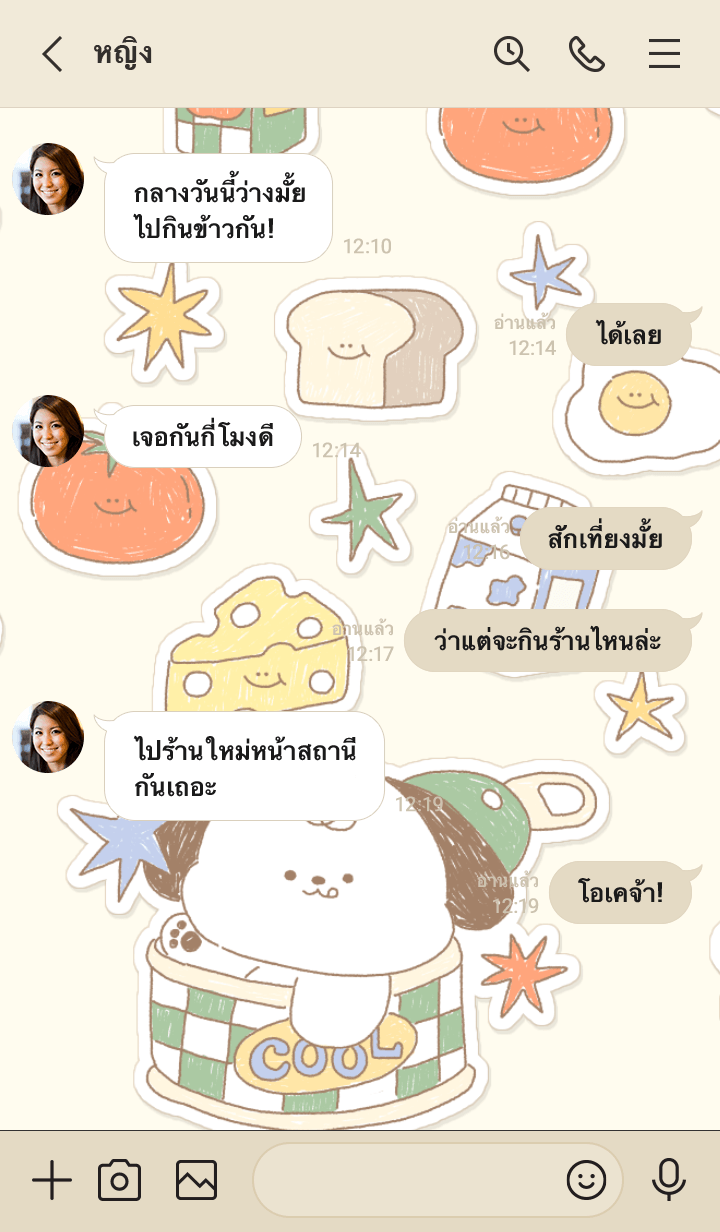Viewport: 720px width, 1232px height.
Task: Go back from the chat with หญิง
Action: (52, 54)
